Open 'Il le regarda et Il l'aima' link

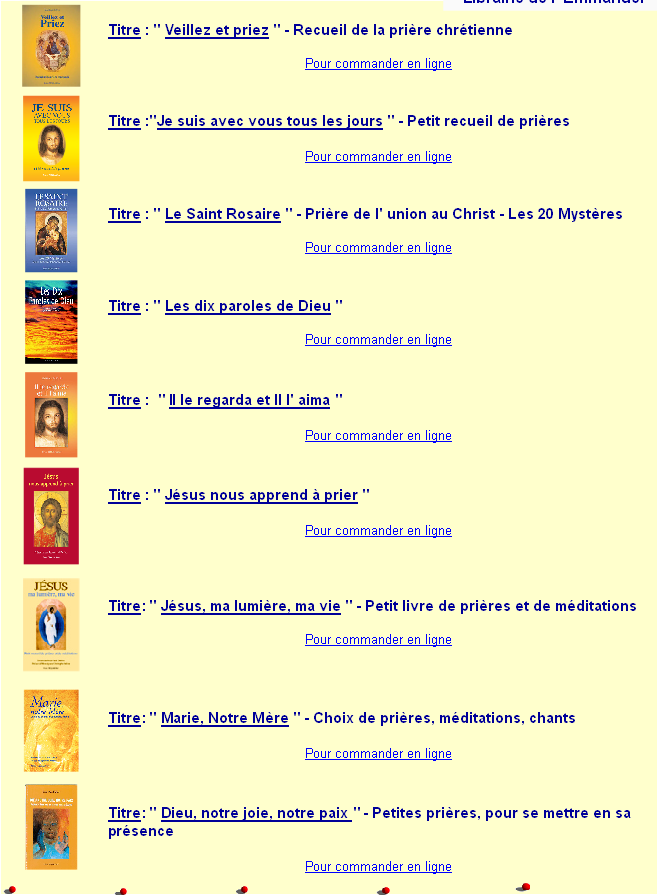pos(249,400)
